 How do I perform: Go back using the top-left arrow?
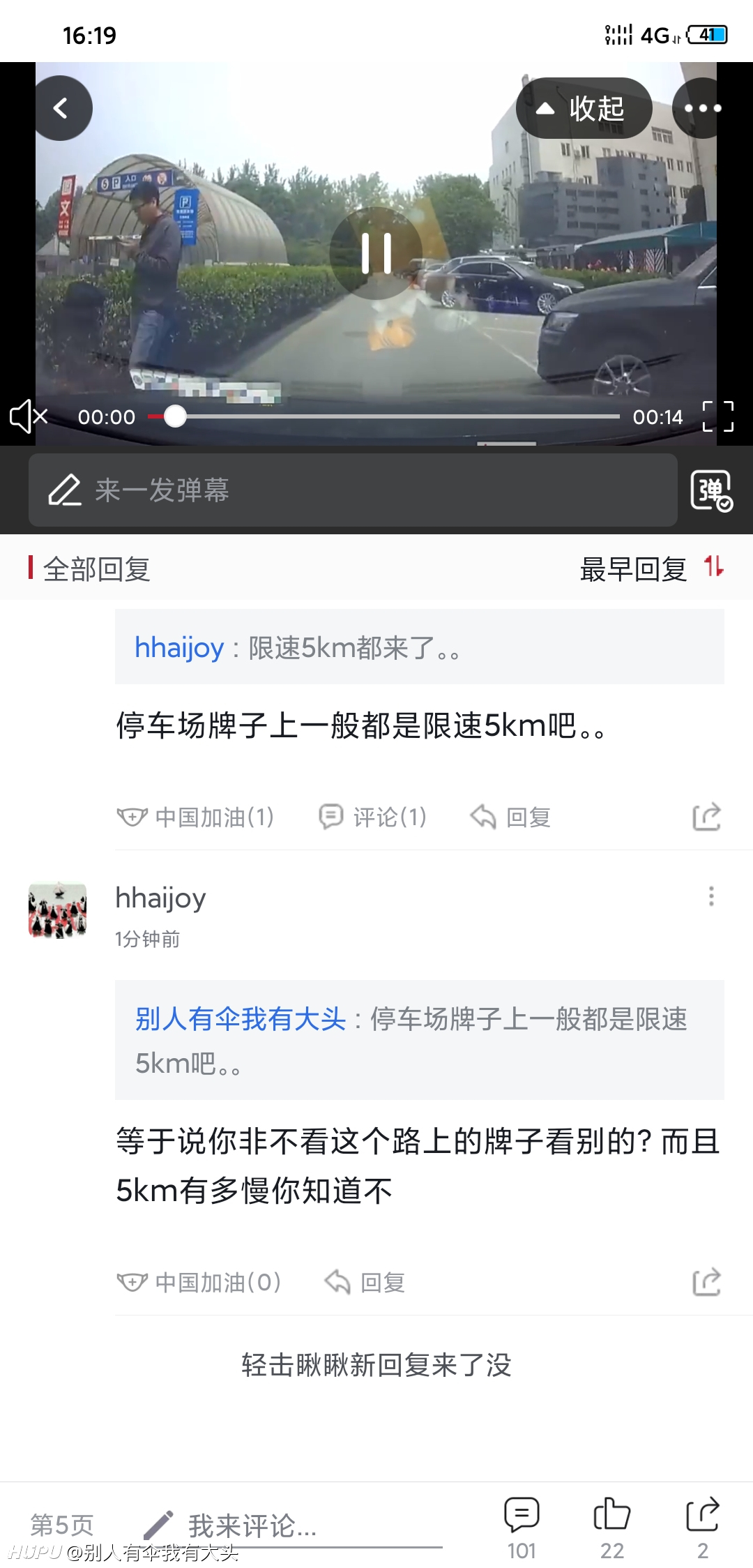[60, 108]
